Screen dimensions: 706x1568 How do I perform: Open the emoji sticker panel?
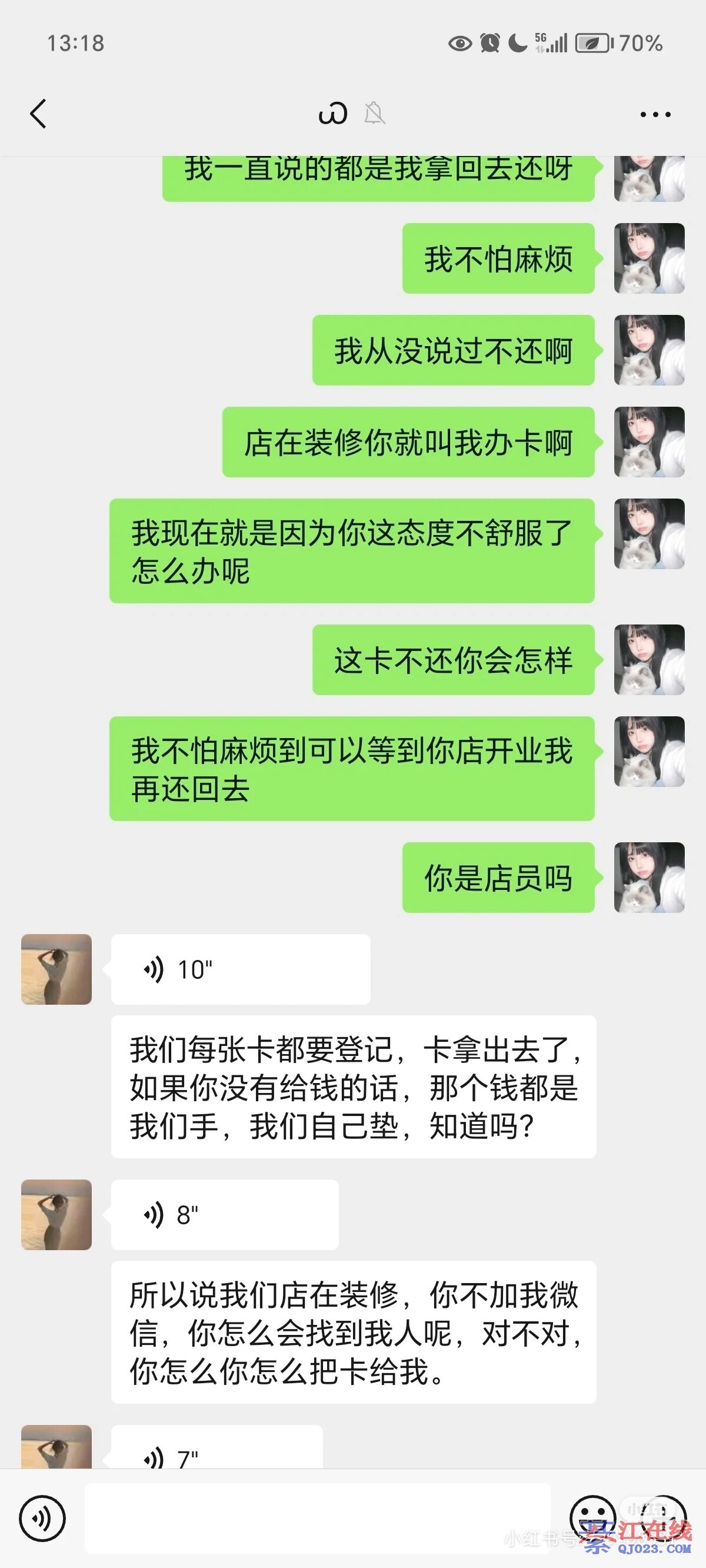pos(592,1517)
